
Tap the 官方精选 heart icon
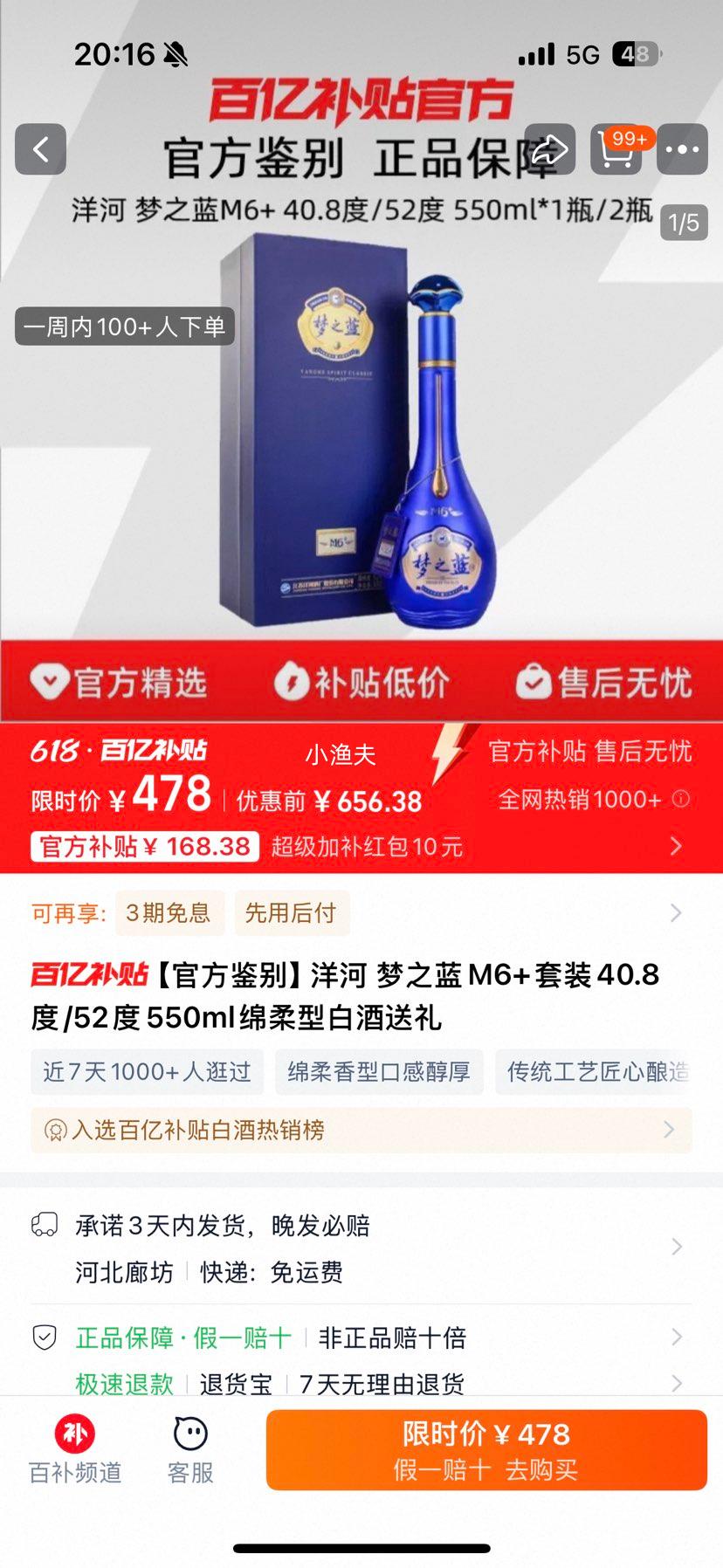(50, 683)
